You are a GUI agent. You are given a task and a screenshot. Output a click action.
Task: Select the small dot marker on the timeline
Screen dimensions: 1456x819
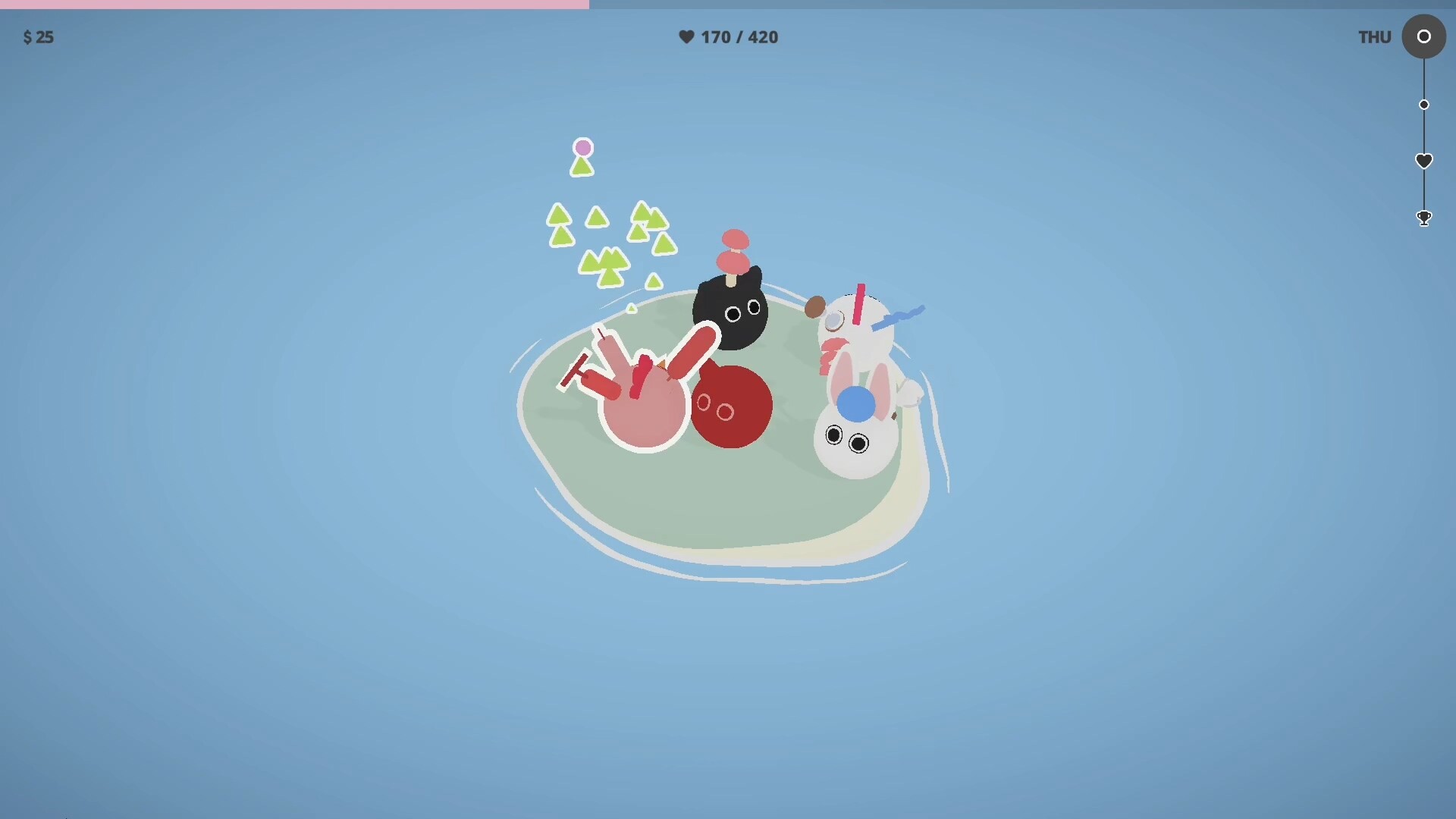point(1423,105)
